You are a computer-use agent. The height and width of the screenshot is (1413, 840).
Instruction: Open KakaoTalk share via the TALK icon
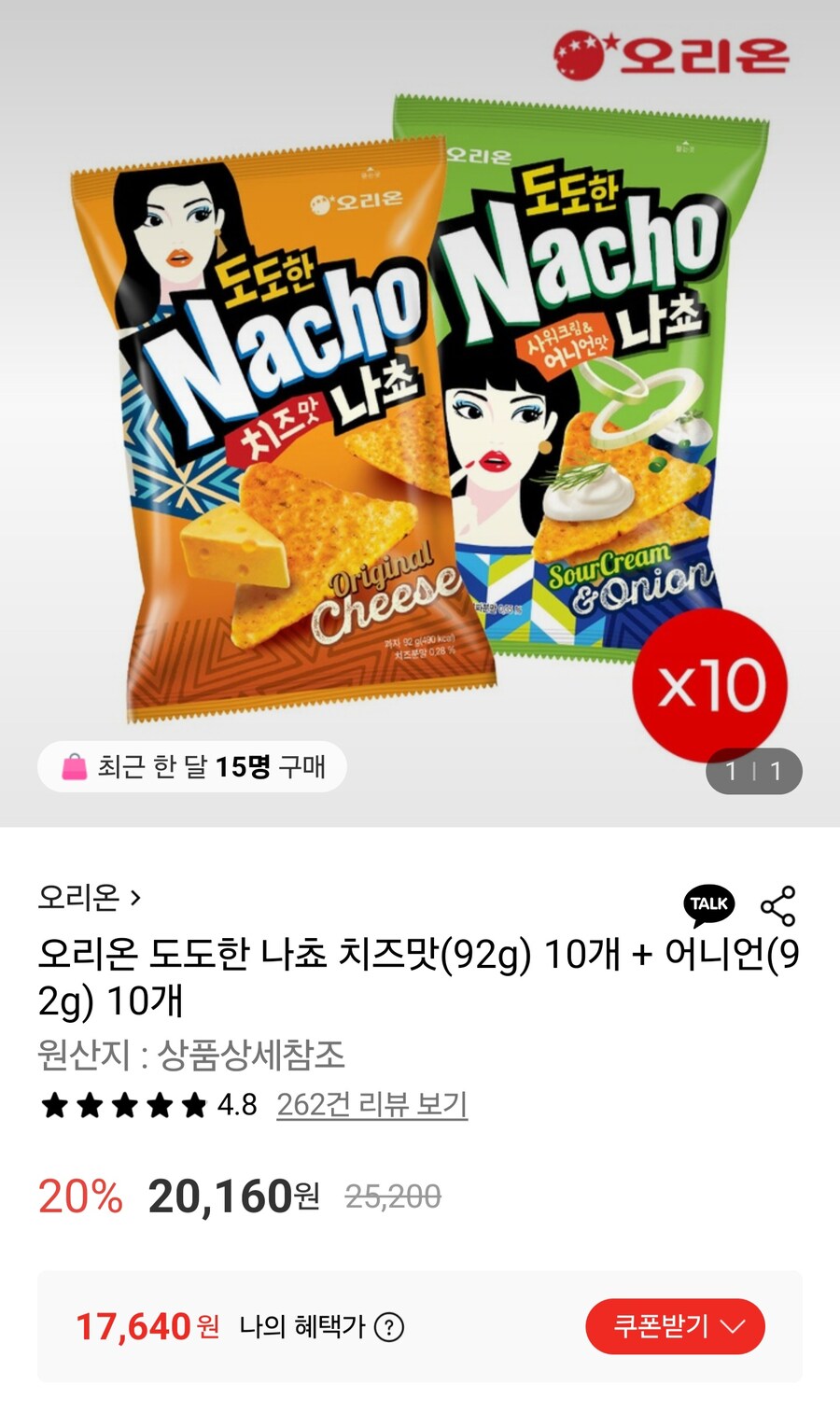[711, 902]
